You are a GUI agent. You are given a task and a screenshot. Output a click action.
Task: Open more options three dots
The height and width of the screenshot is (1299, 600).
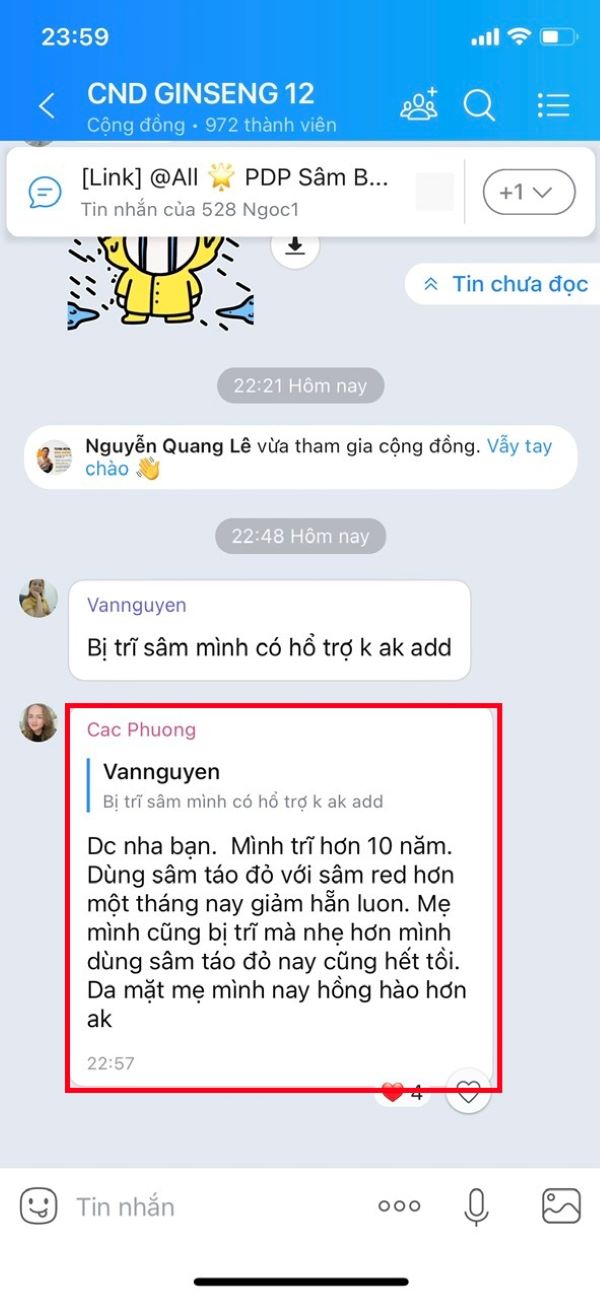(399, 1206)
